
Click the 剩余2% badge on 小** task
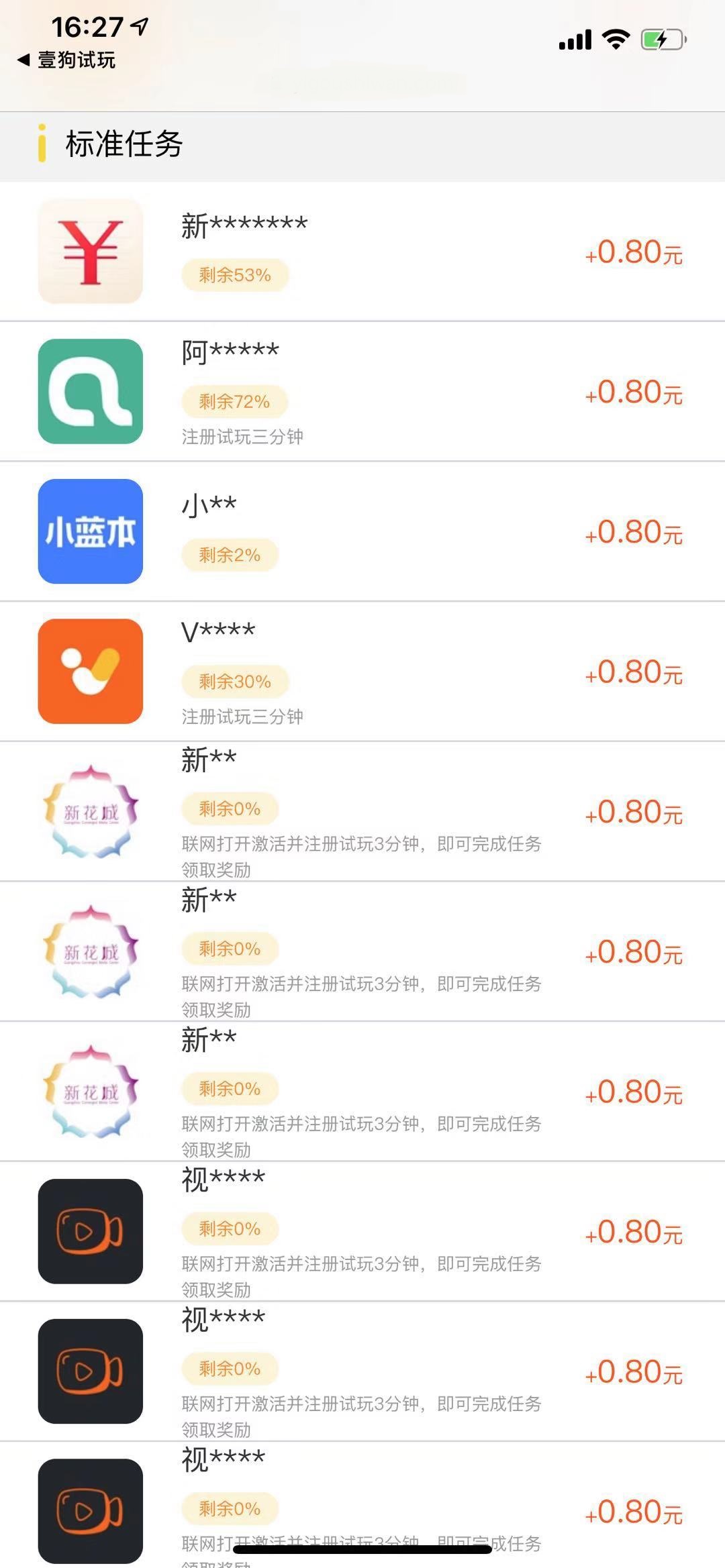pyautogui.click(x=229, y=554)
